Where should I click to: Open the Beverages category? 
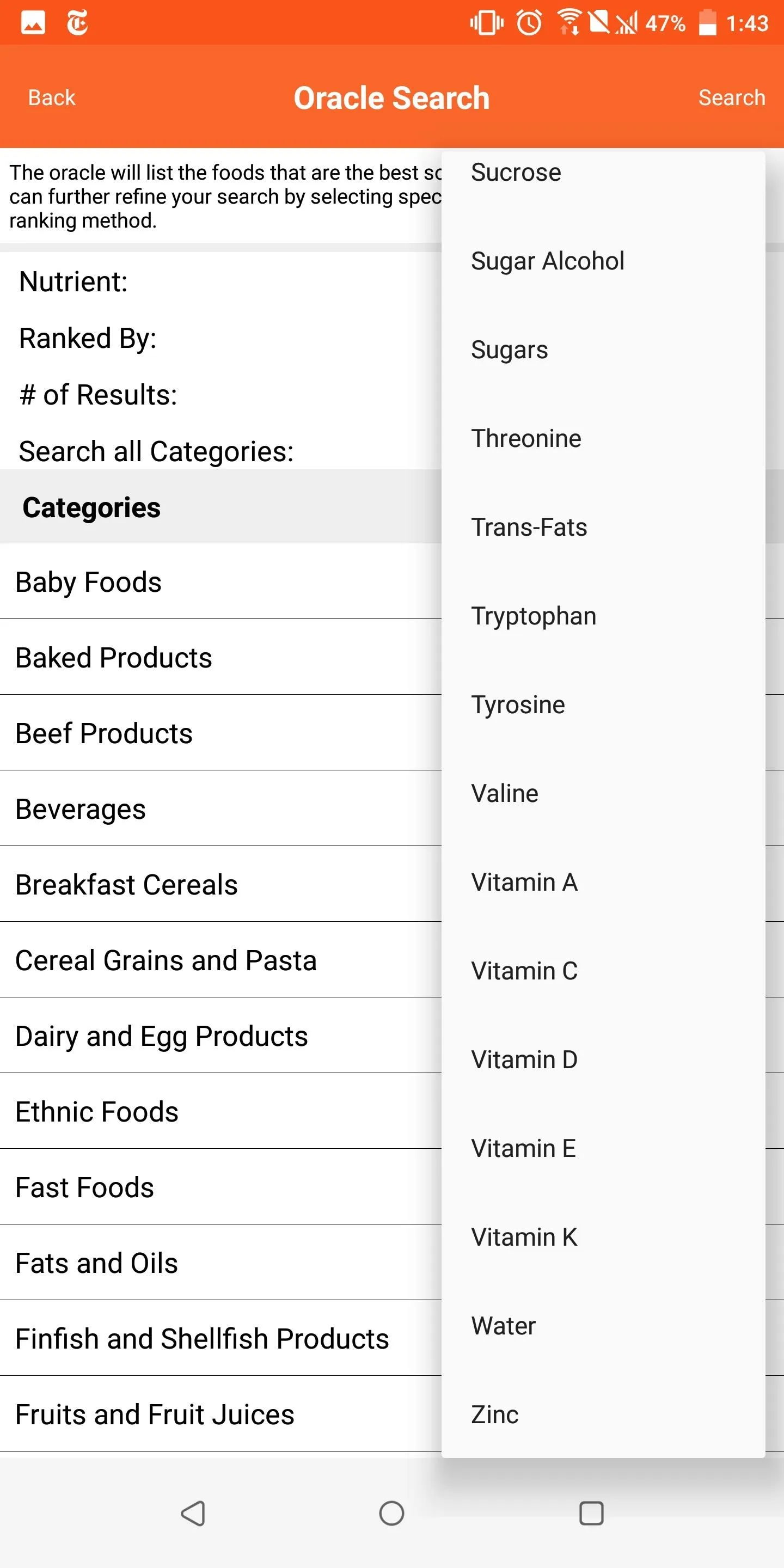220,809
